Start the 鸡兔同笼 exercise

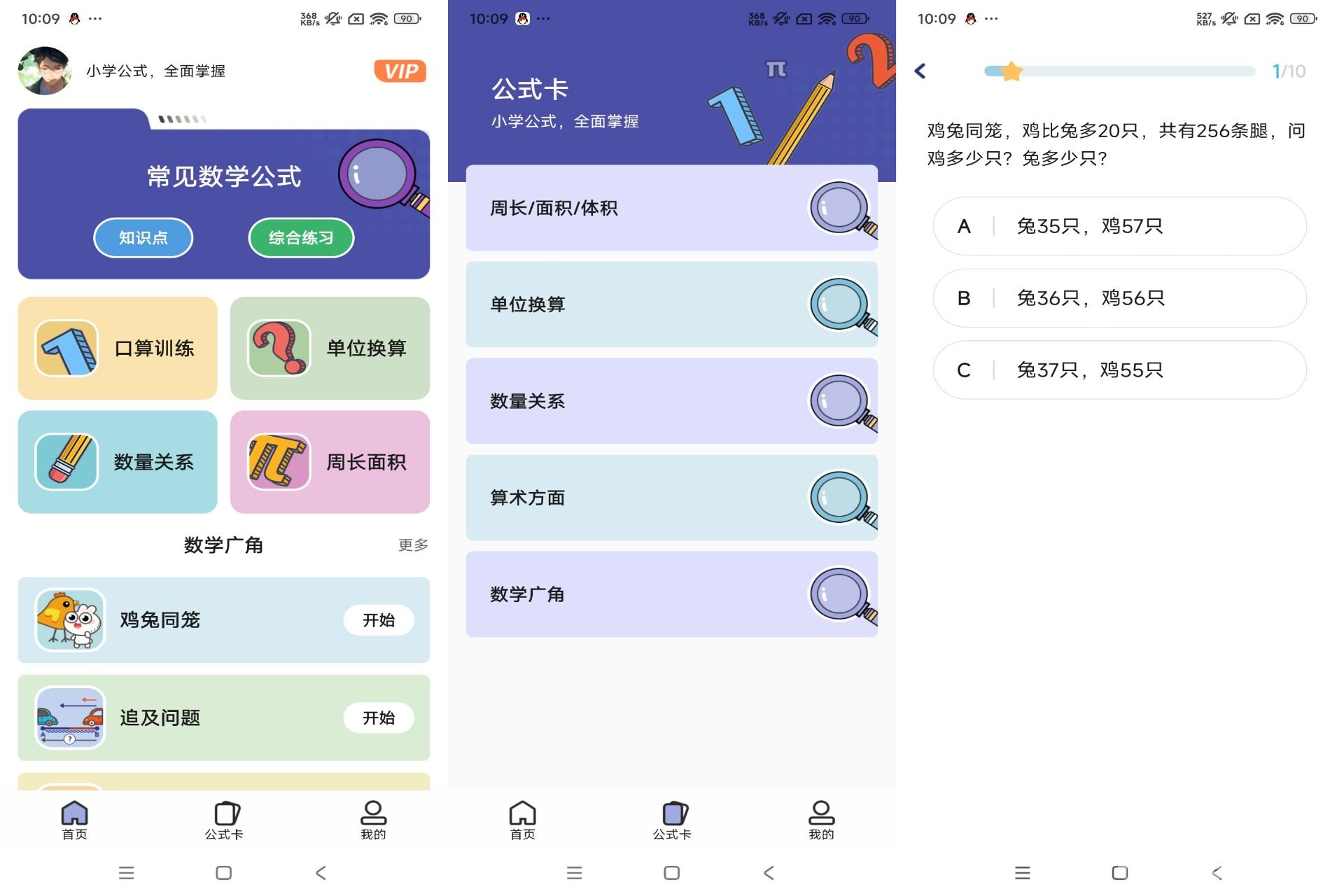tap(378, 620)
